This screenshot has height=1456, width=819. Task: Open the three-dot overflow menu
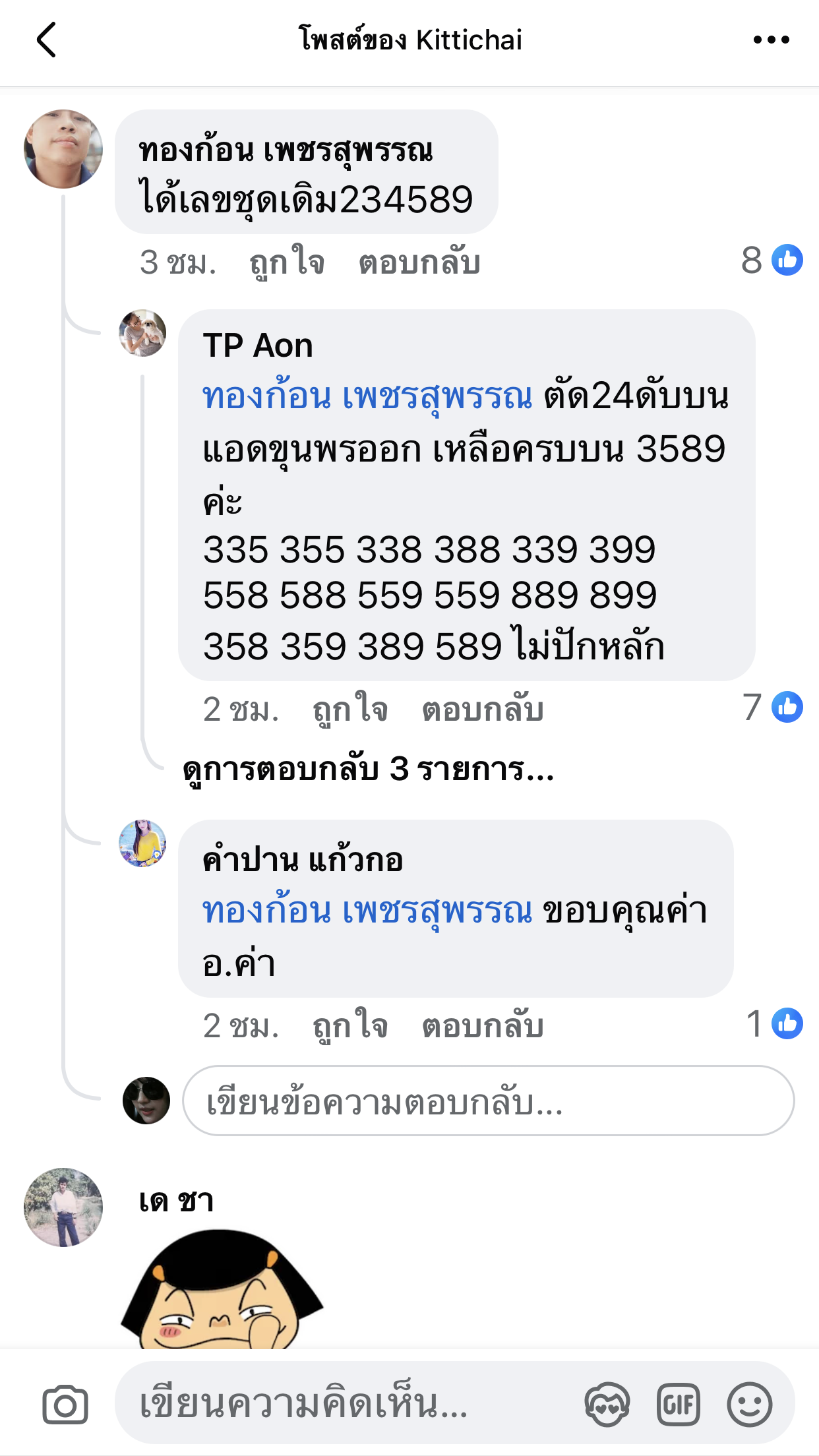point(771,40)
